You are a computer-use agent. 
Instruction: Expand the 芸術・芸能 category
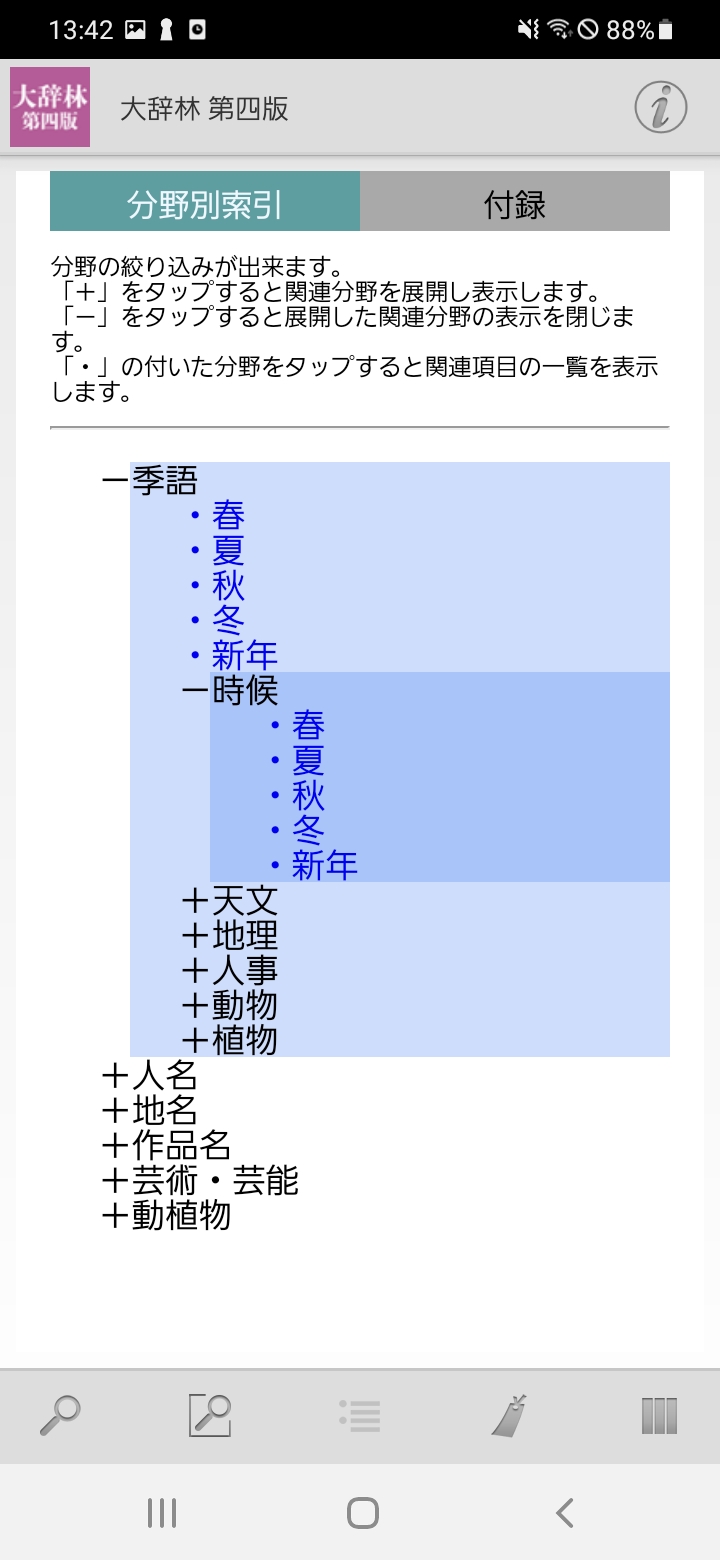(116, 1181)
